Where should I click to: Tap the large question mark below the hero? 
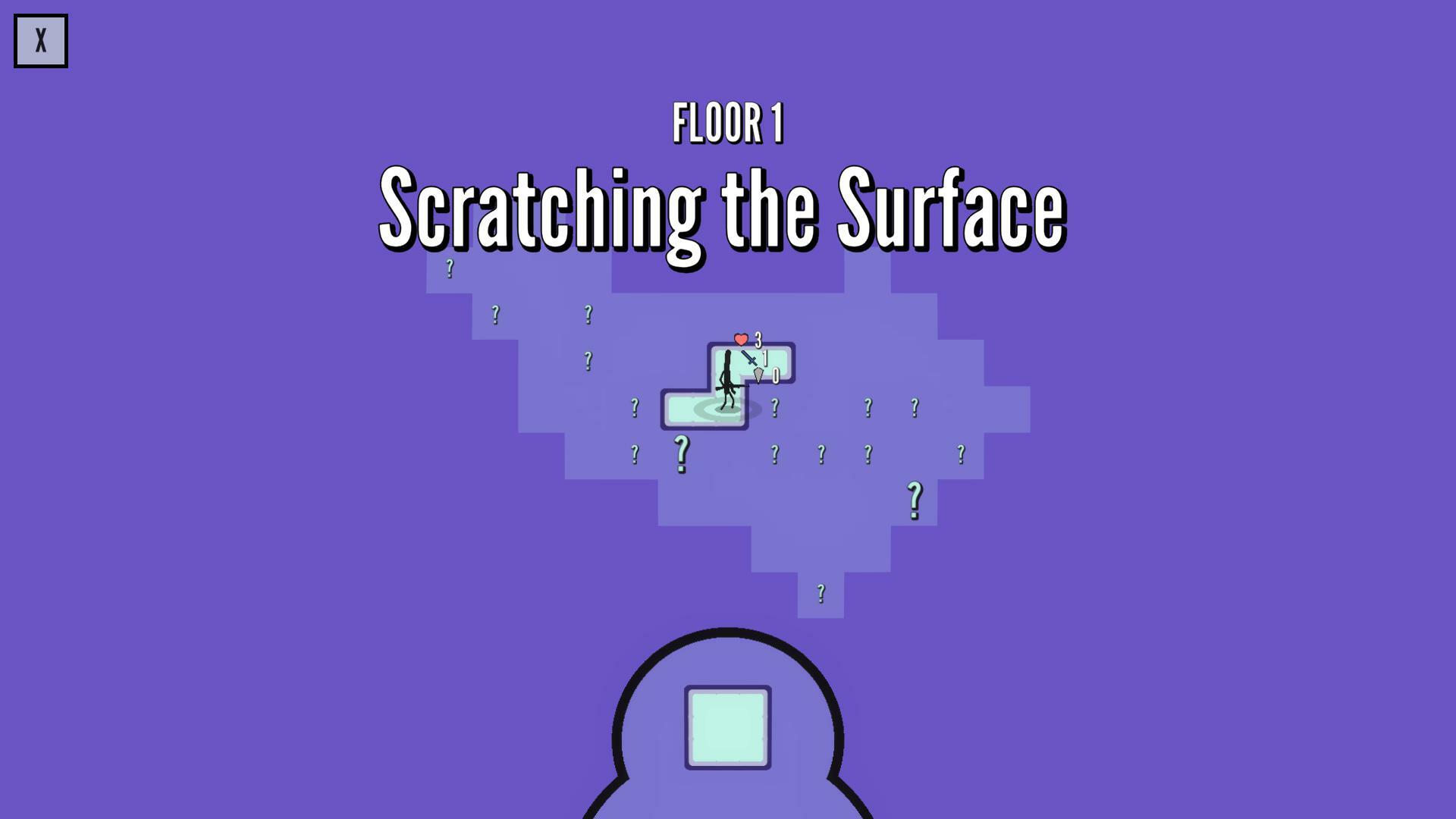682,454
